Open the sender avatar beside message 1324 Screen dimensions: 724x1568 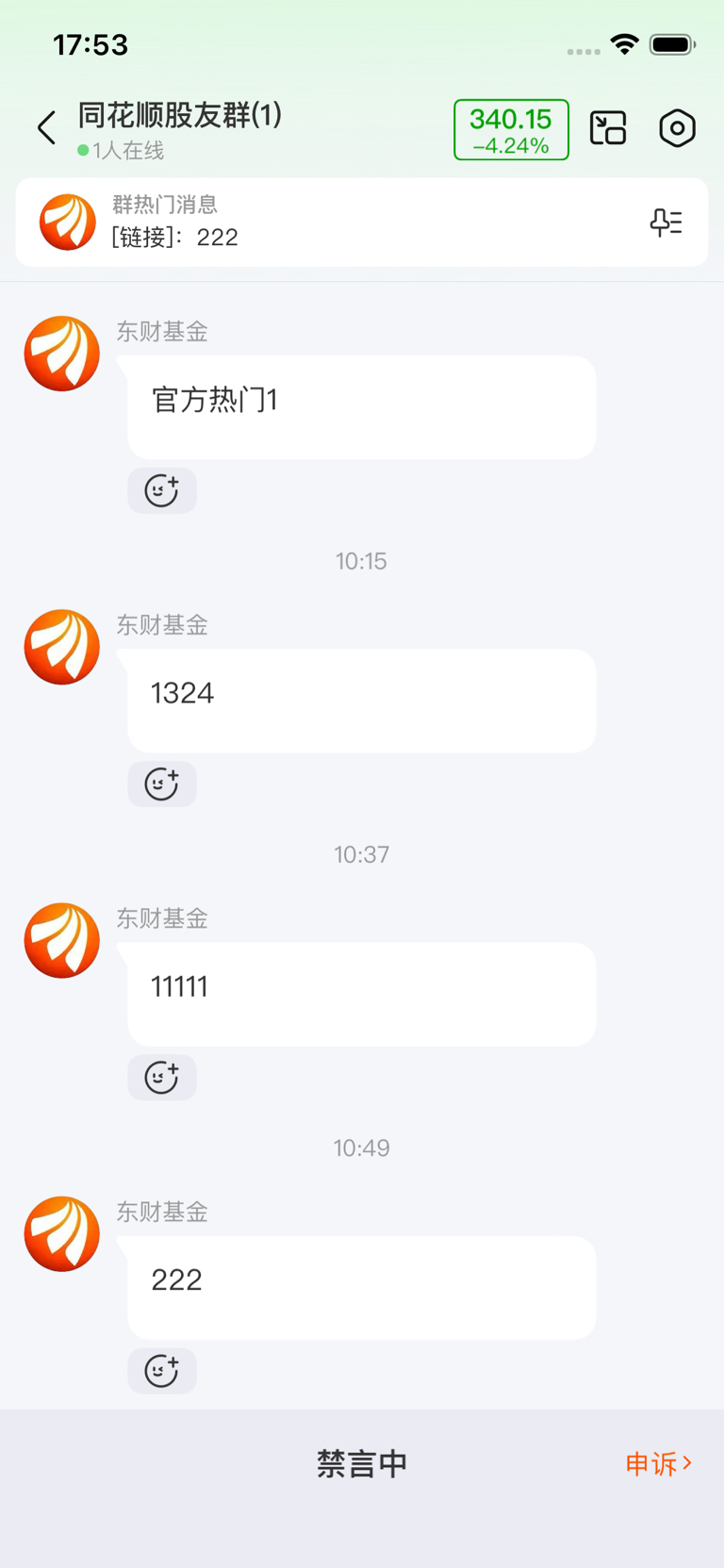coord(62,647)
